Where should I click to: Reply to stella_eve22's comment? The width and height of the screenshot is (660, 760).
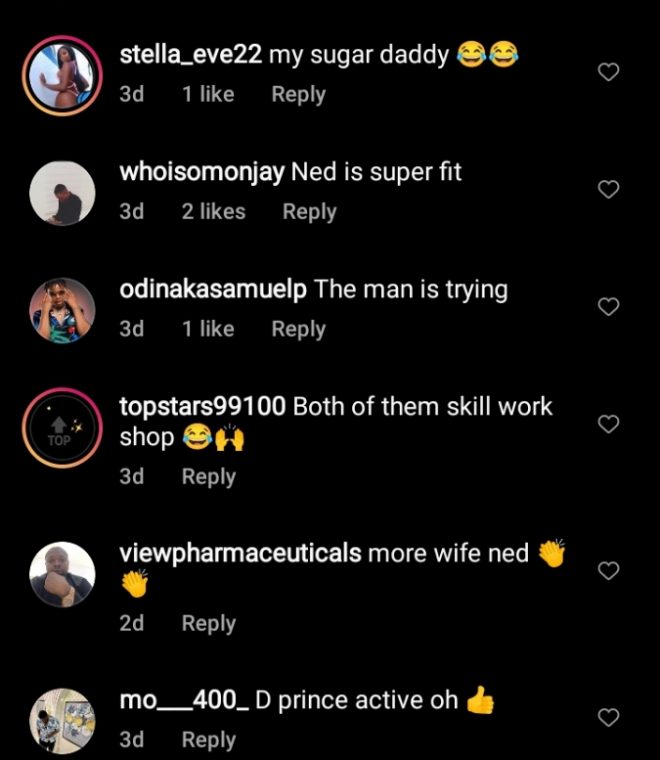[298, 94]
